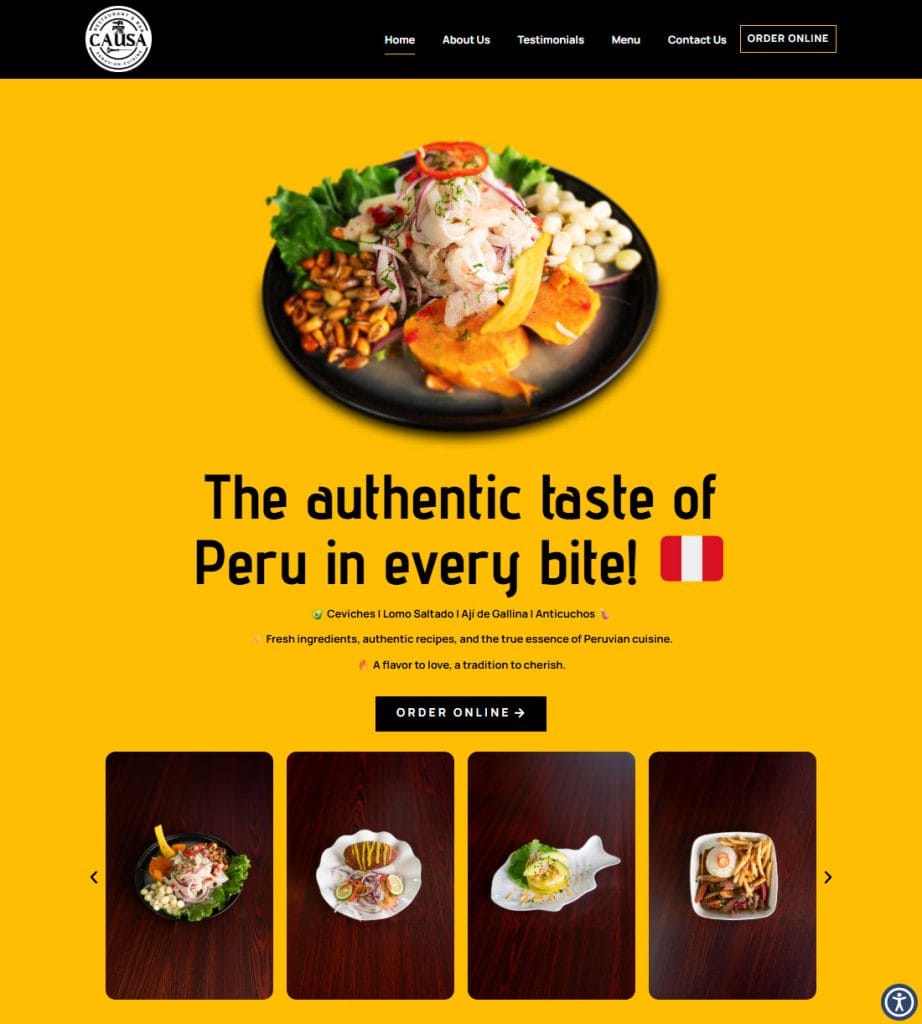This screenshot has height=1024, width=922.
Task: Tap the black Order Online arrow button
Action: point(460,713)
